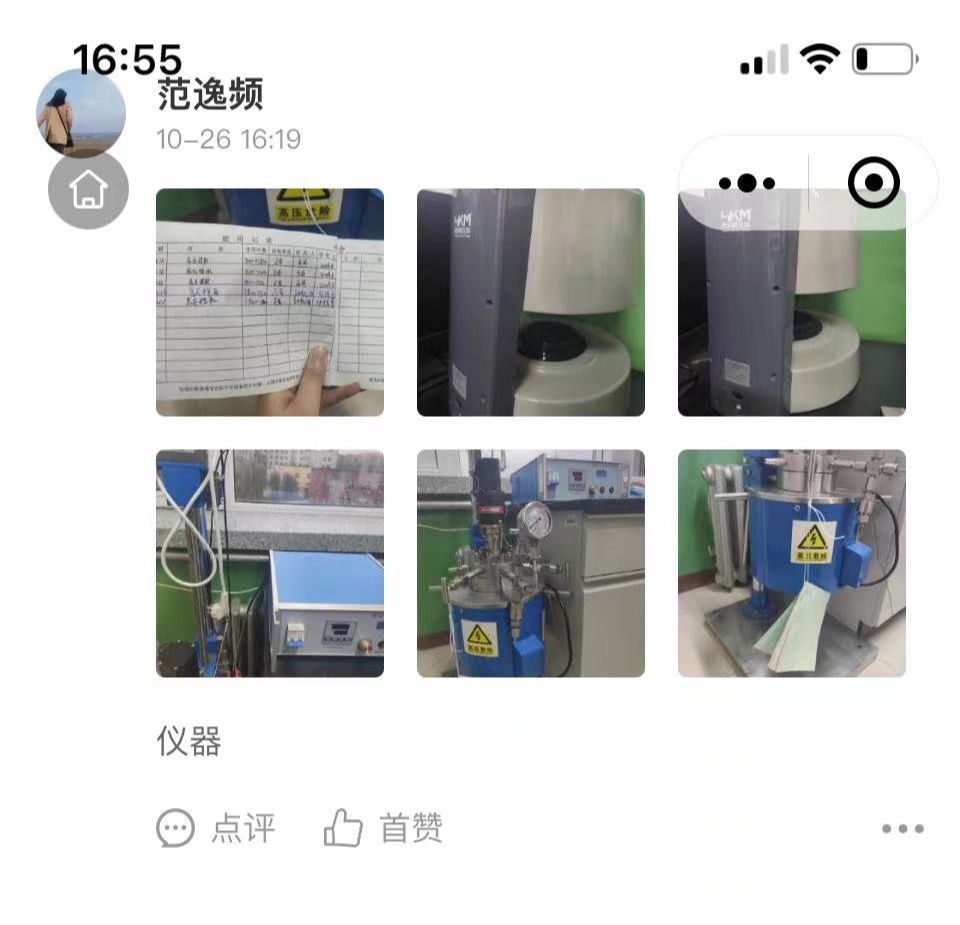View the HKM furnace photo in the top middle

pos(530,302)
